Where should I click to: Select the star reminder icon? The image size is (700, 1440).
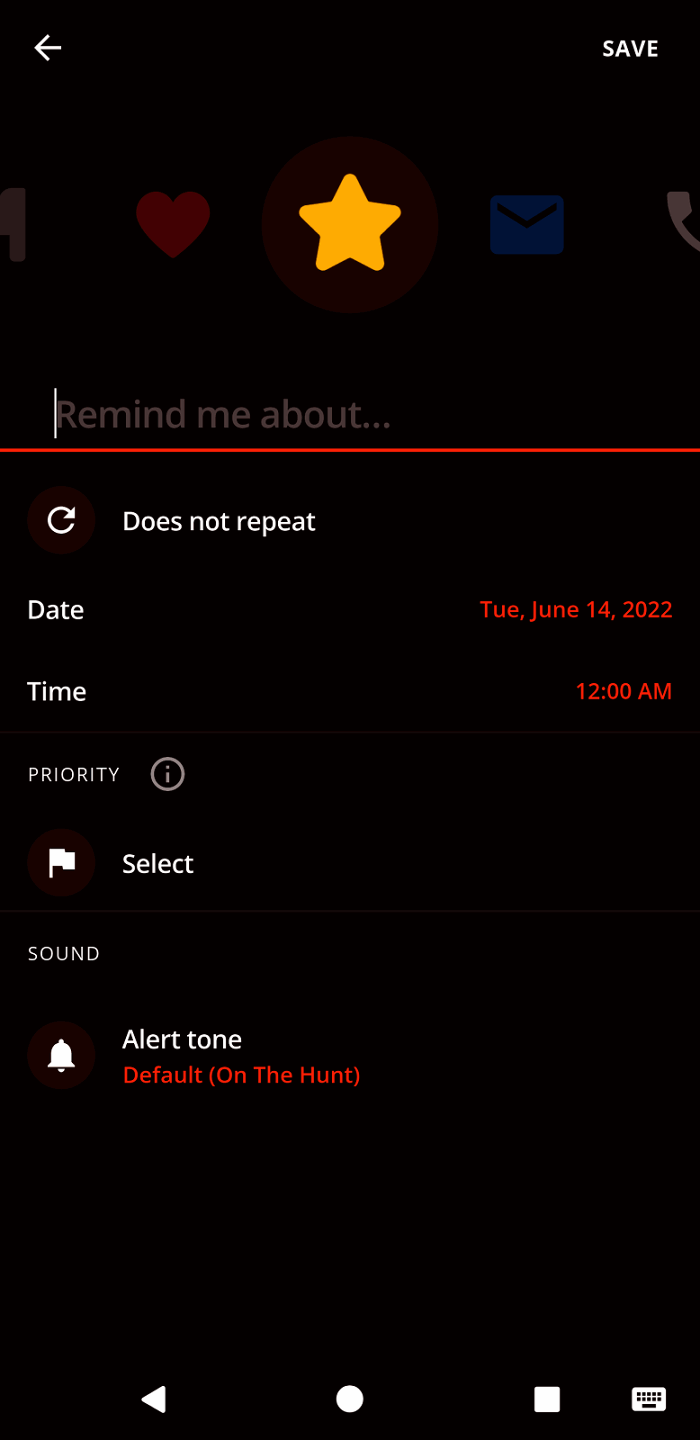(350, 224)
